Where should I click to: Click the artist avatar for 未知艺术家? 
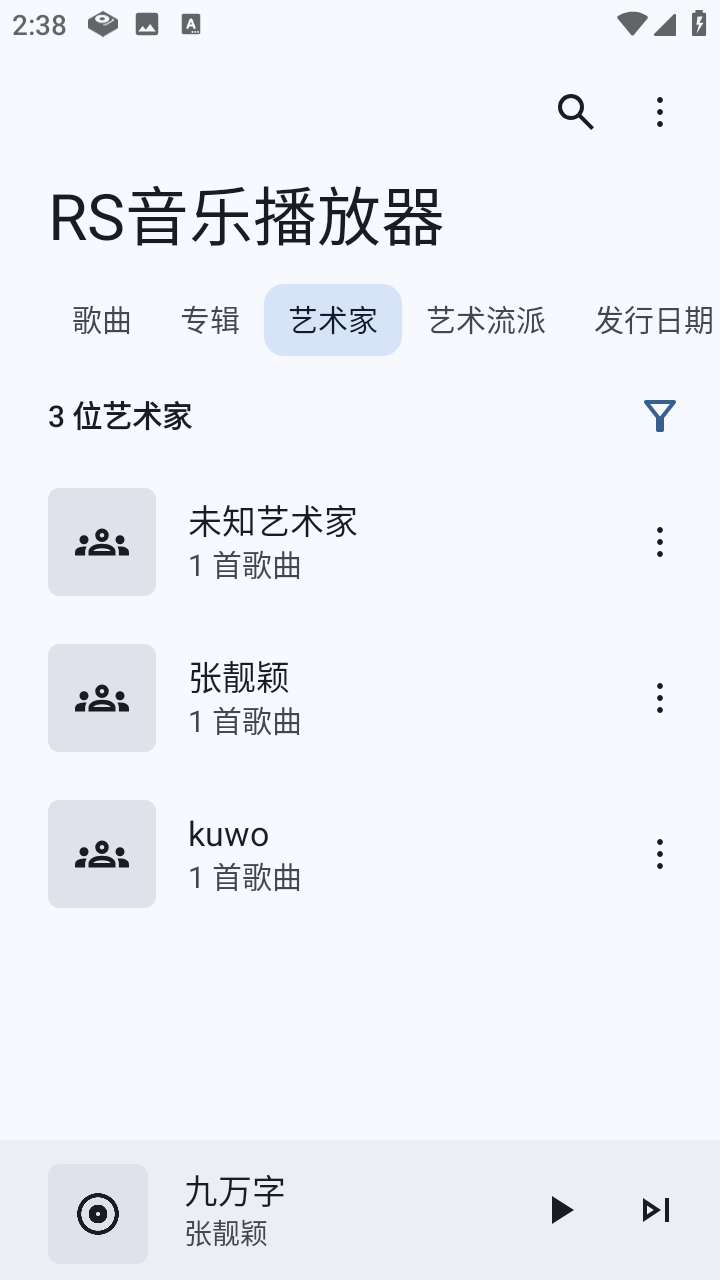(101, 542)
